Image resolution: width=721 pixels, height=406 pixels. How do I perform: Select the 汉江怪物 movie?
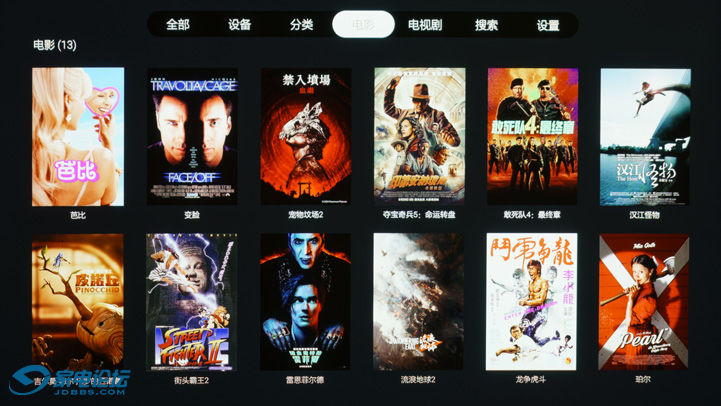(645, 136)
